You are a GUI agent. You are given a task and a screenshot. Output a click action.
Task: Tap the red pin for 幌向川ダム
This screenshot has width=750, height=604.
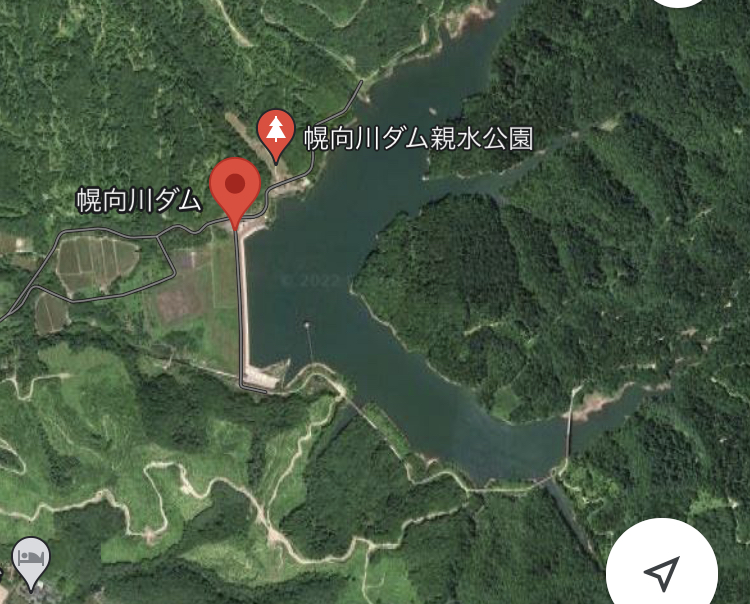(236, 187)
